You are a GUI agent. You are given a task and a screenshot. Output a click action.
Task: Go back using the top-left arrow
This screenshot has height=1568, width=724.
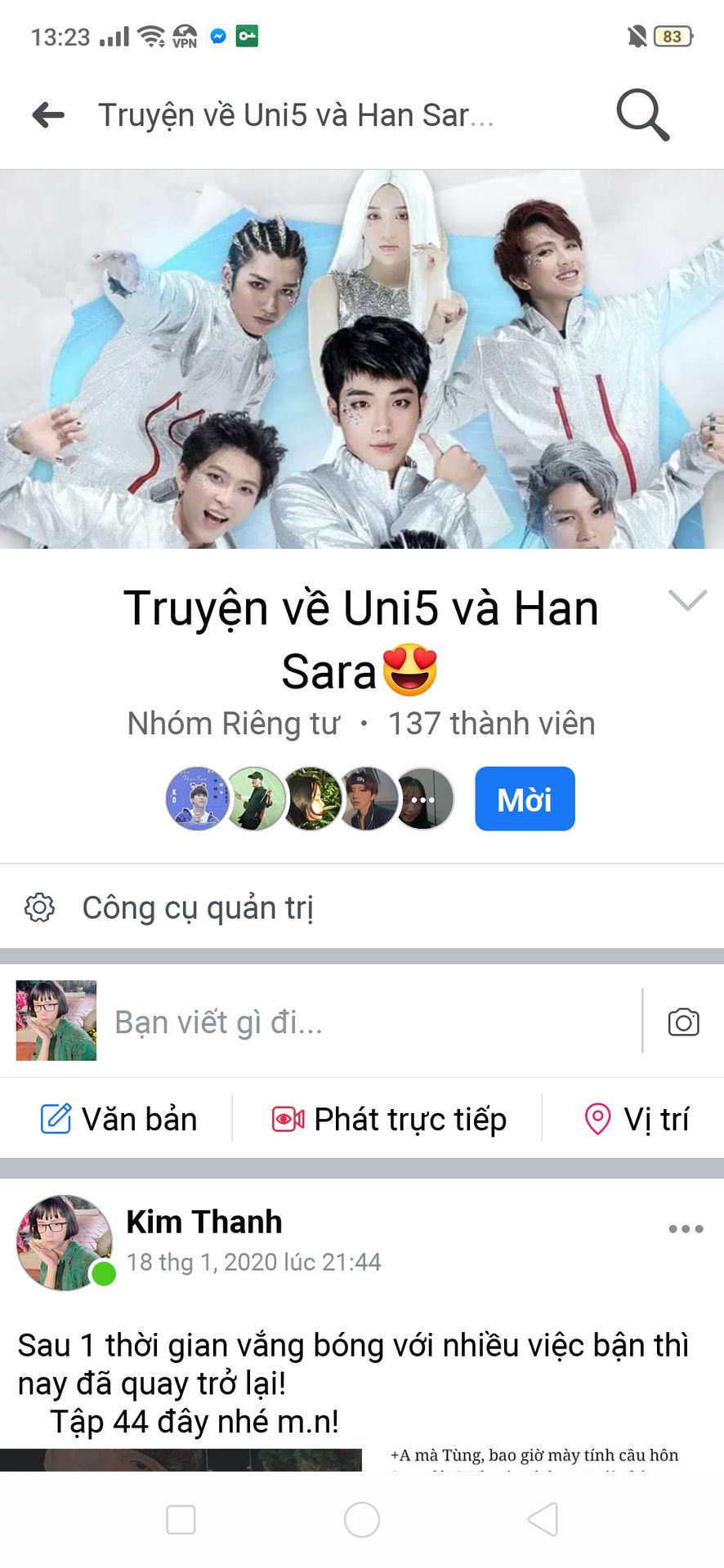point(48,115)
